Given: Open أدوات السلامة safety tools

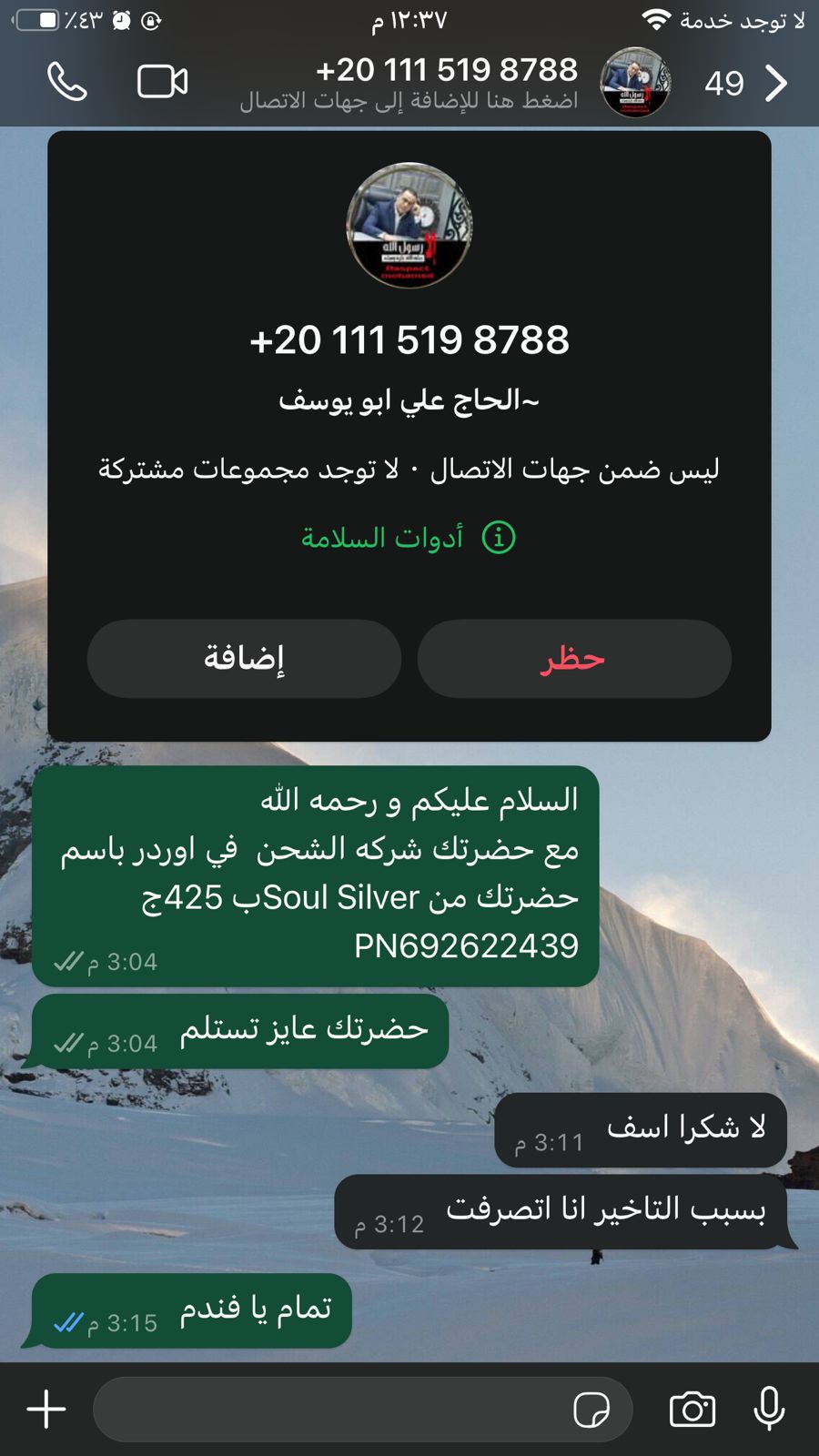Looking at the screenshot, I should 409,538.
